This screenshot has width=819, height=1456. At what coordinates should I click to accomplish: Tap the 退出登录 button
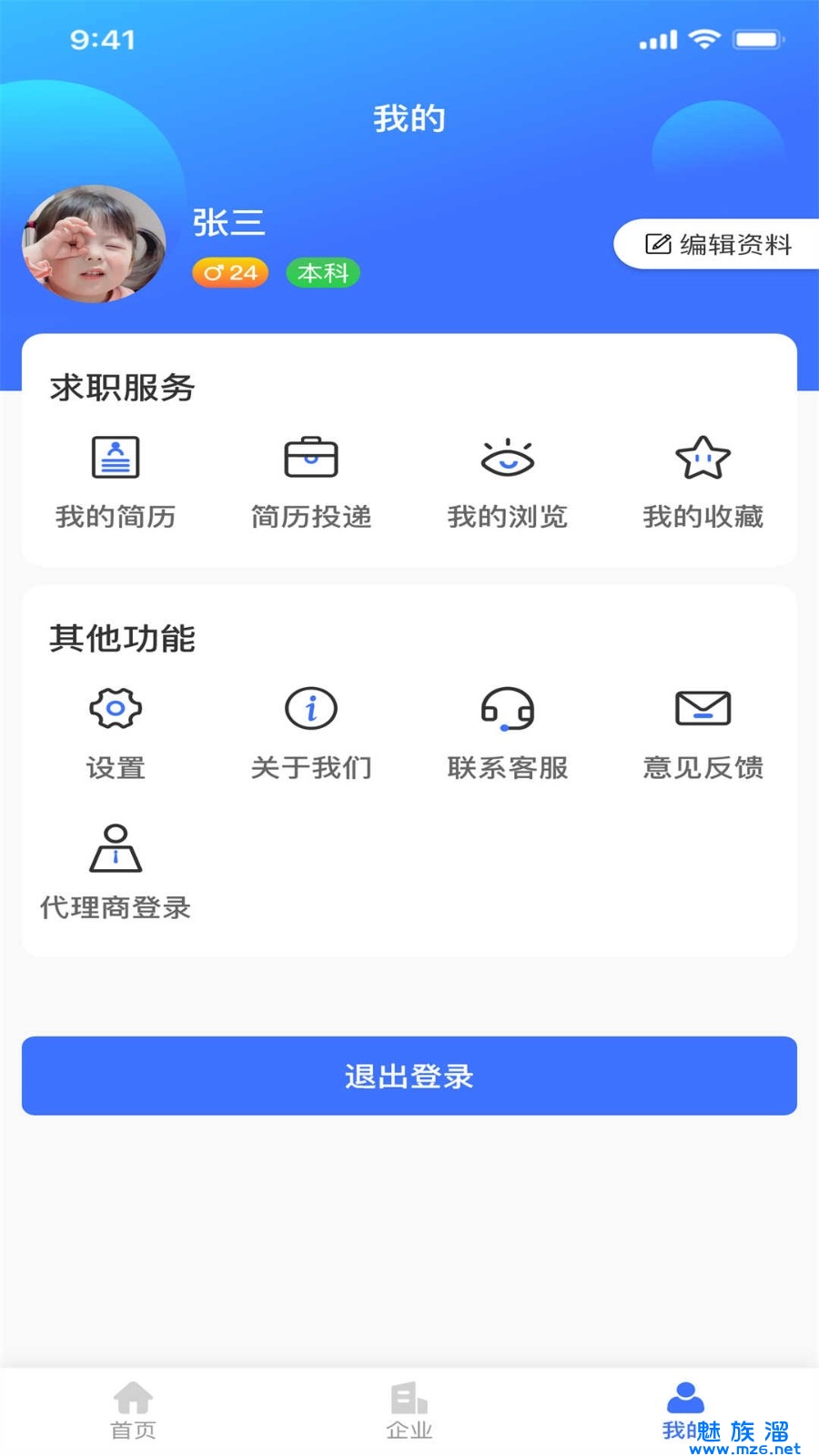(x=409, y=1076)
